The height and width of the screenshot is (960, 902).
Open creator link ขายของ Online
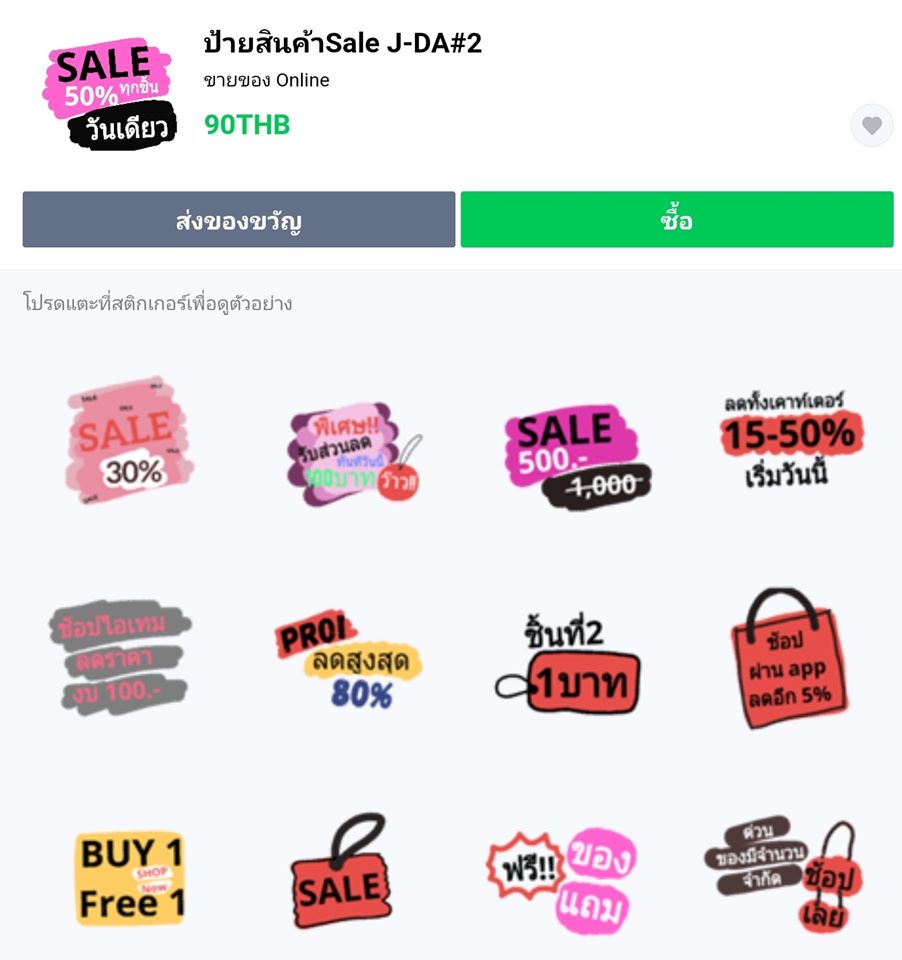tap(266, 80)
